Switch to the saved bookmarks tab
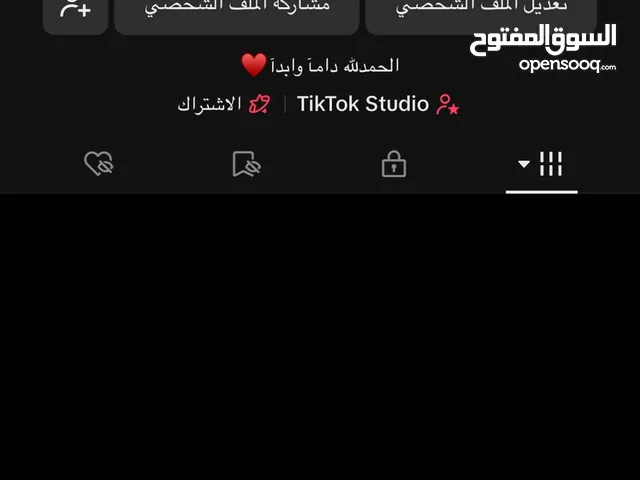This screenshot has height=480, width=640. coord(246,165)
